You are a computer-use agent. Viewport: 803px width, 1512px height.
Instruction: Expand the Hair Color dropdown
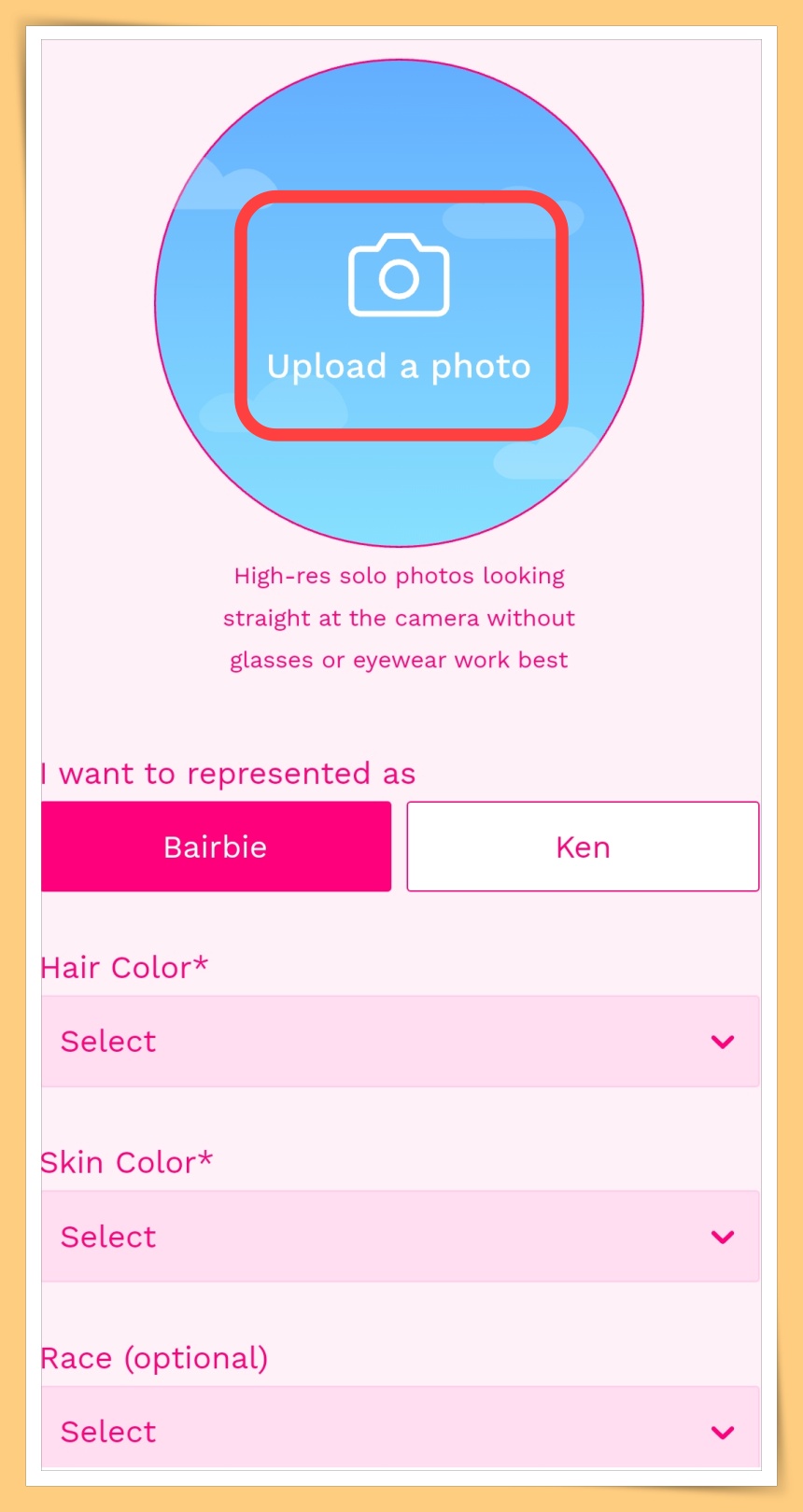[400, 1041]
